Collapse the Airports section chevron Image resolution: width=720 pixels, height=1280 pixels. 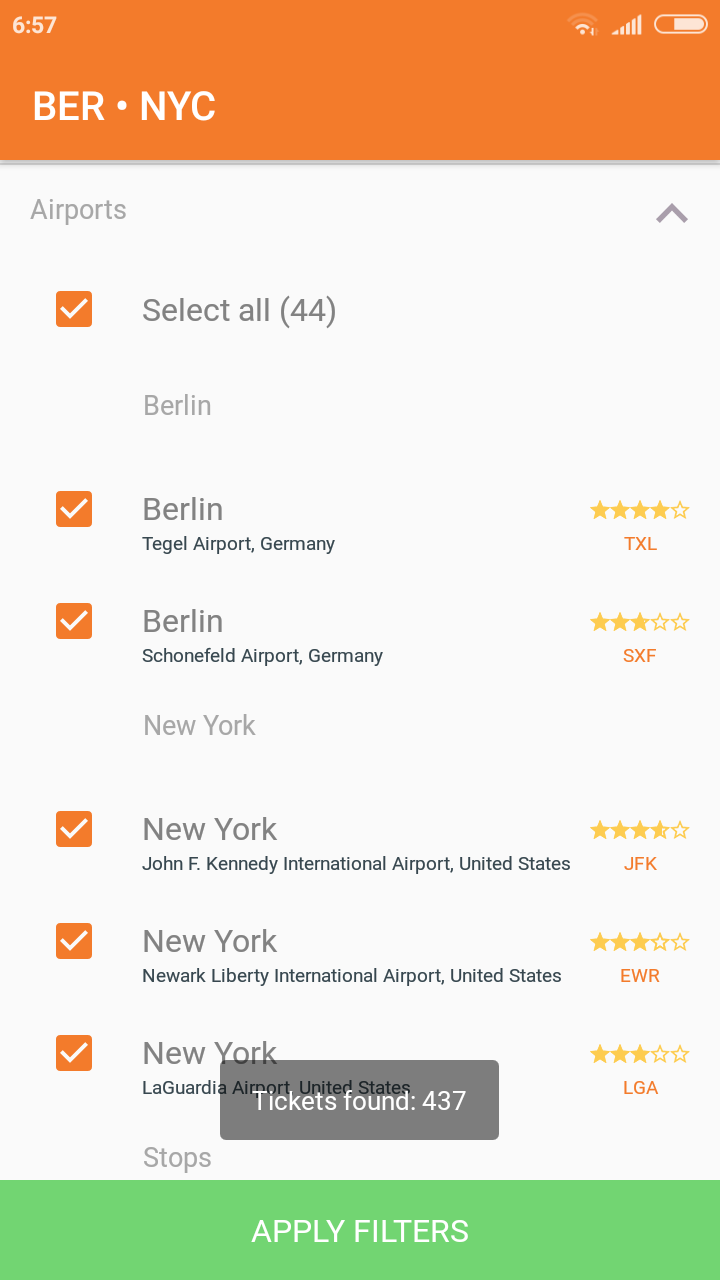click(x=671, y=213)
